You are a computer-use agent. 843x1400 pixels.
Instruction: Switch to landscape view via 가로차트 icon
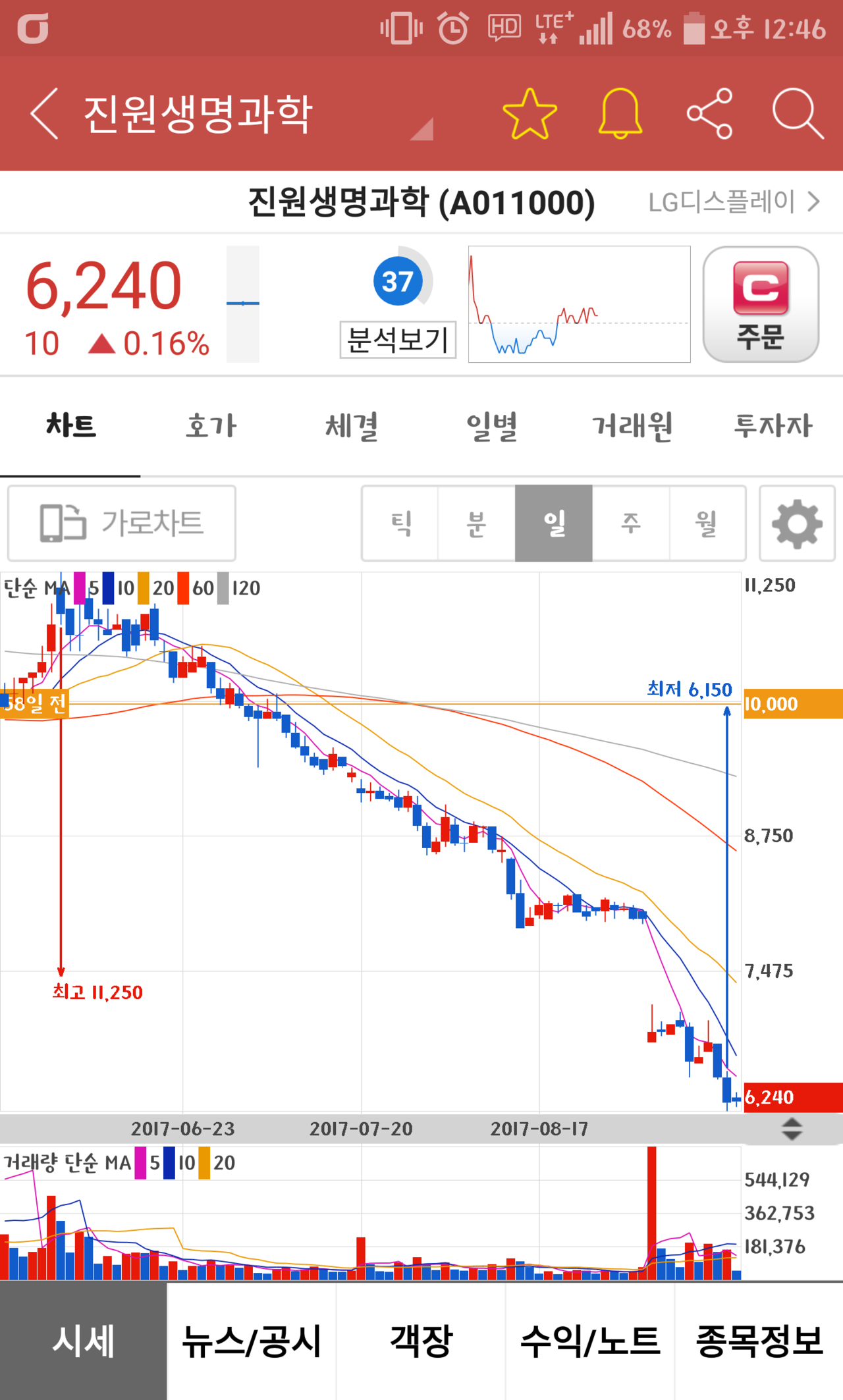pyautogui.click(x=121, y=522)
